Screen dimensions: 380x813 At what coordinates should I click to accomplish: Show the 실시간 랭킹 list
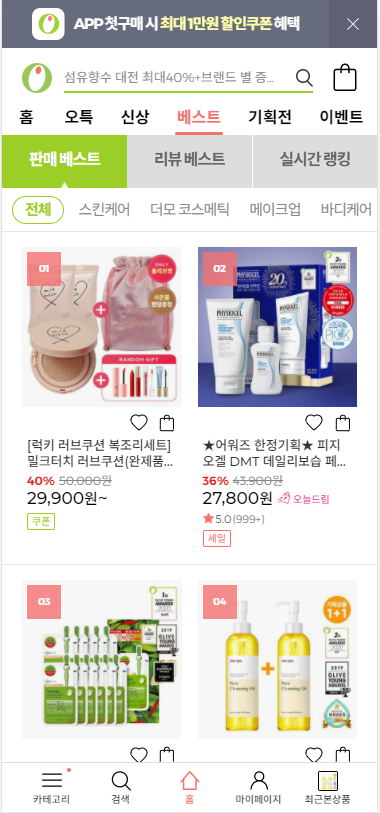tap(315, 161)
